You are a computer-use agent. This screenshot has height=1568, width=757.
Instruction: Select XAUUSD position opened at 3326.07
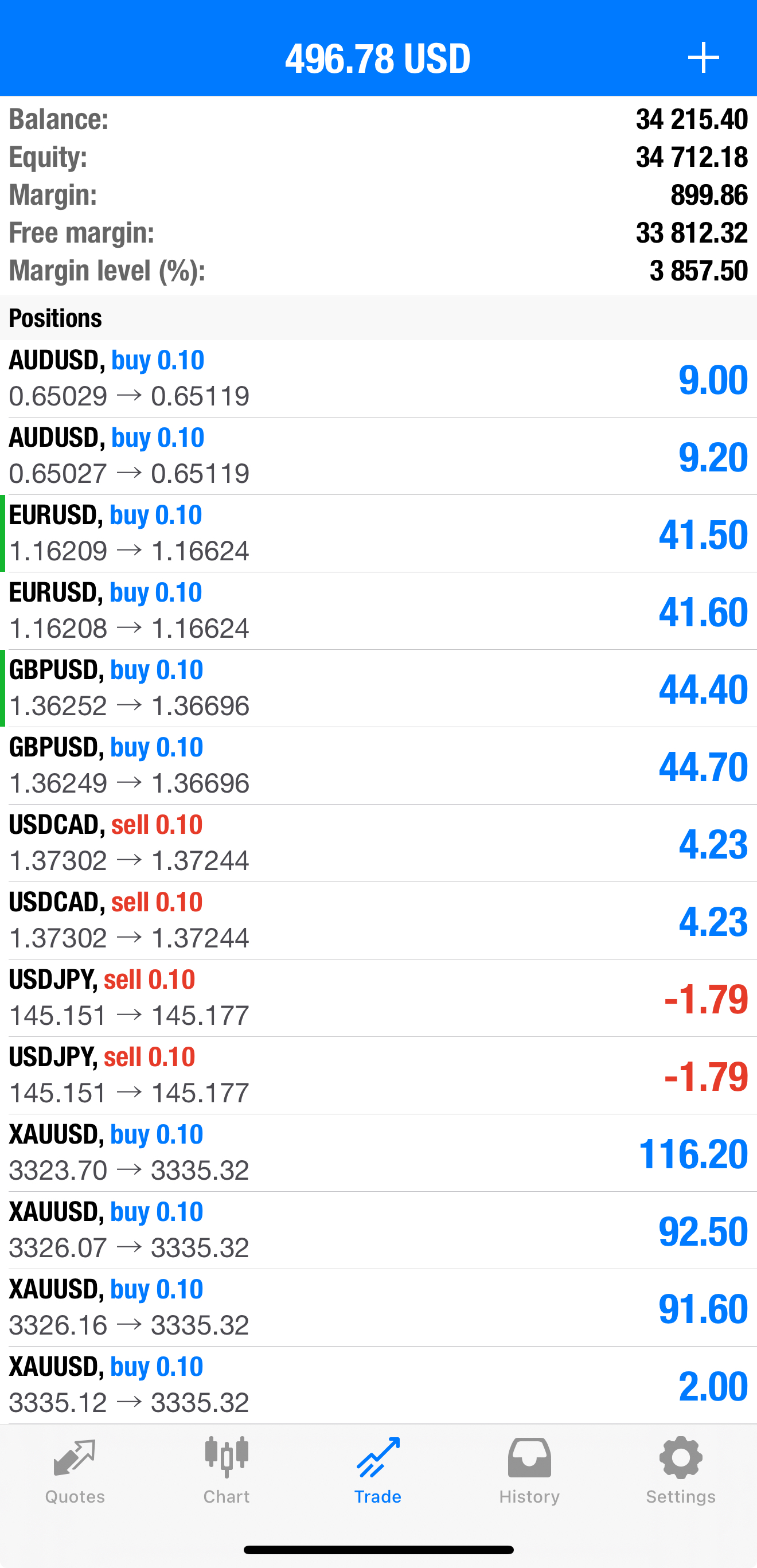tap(378, 1230)
